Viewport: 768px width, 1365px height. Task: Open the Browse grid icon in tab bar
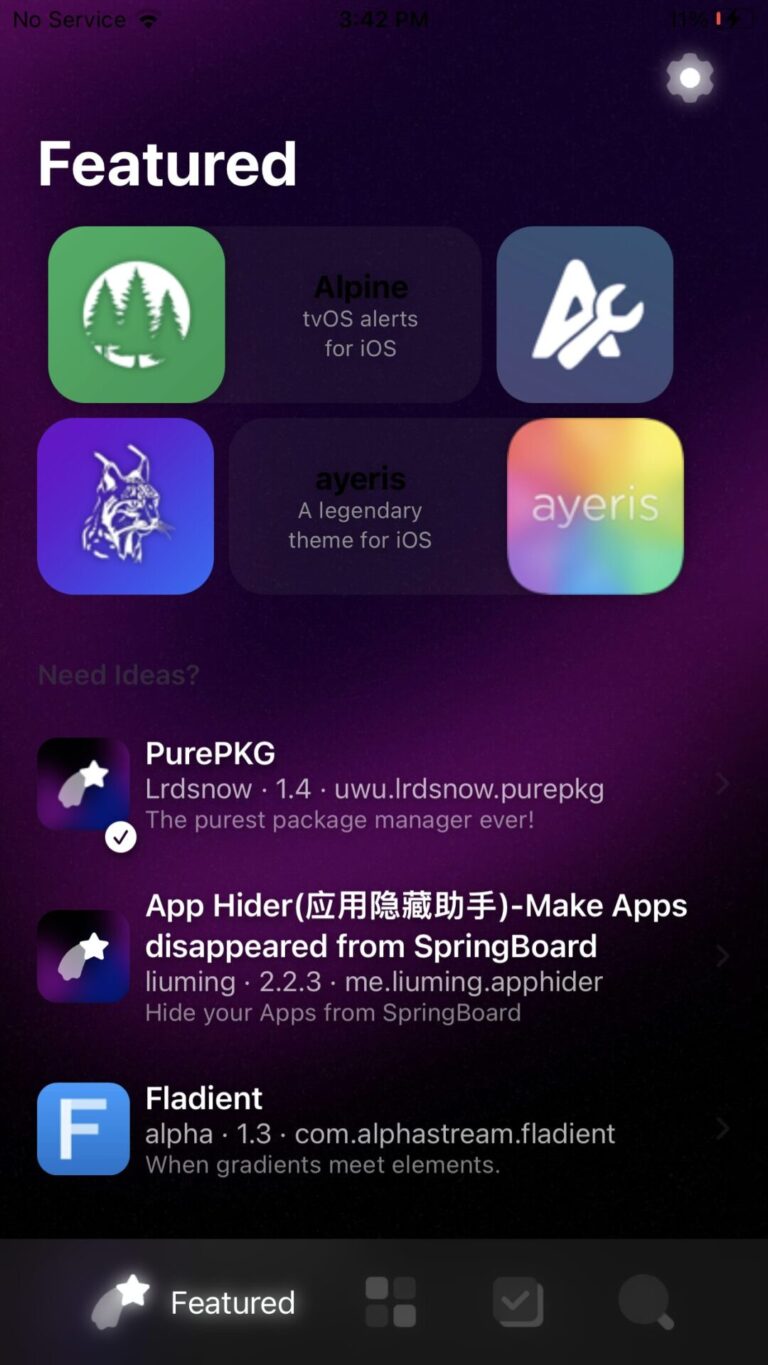point(389,1301)
